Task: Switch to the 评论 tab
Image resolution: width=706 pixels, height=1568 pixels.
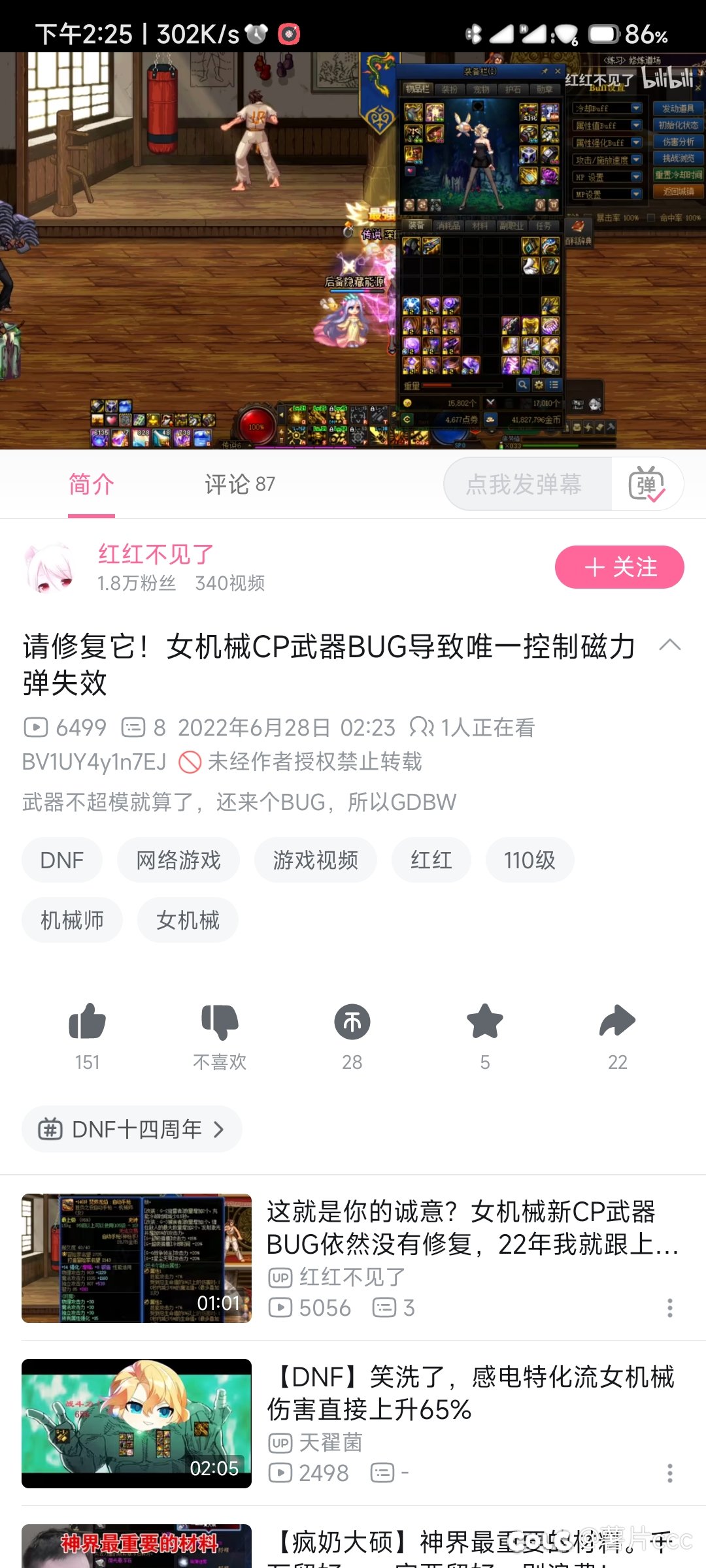Action: tap(239, 484)
